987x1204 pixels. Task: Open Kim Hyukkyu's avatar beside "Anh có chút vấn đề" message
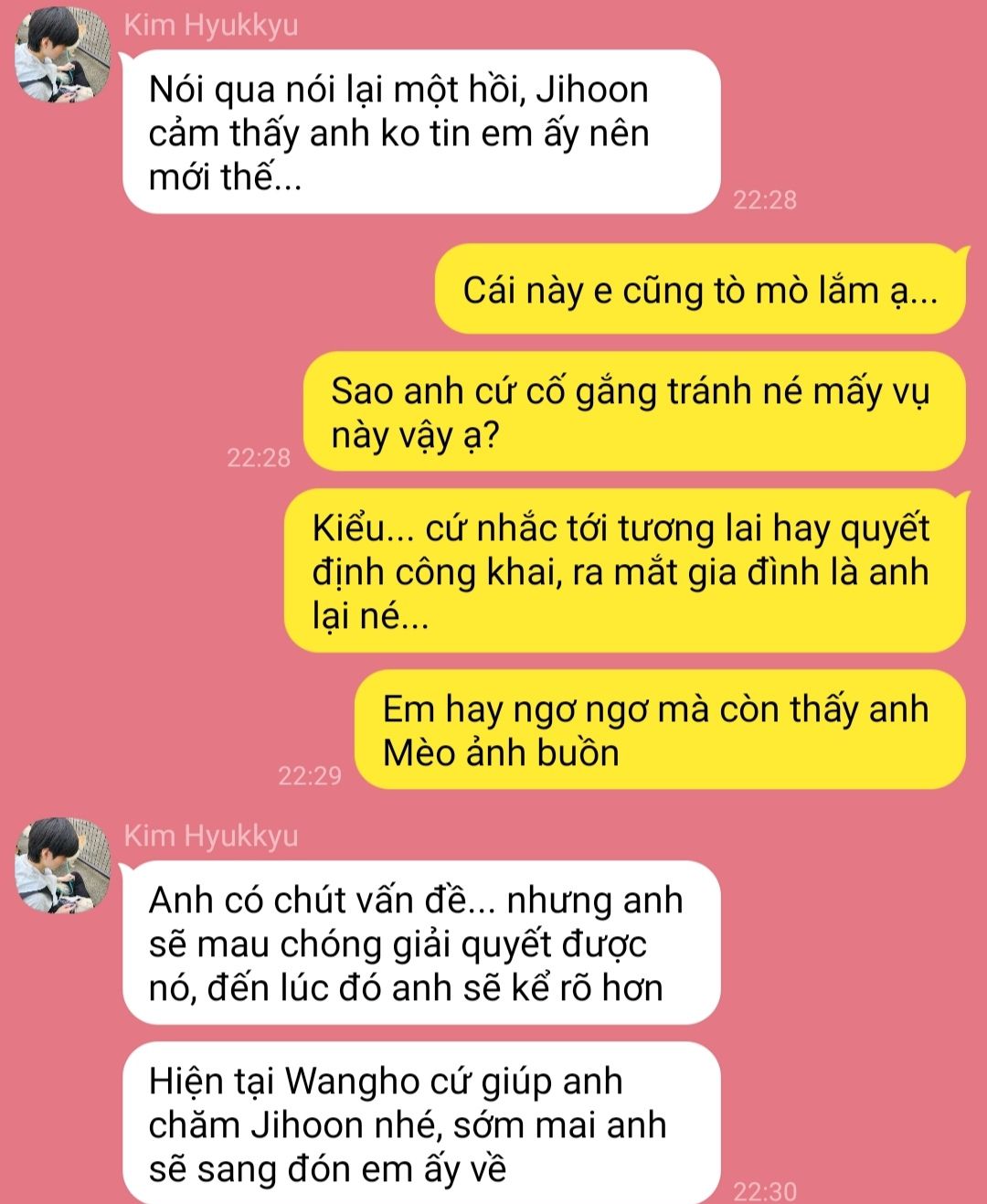(62, 865)
